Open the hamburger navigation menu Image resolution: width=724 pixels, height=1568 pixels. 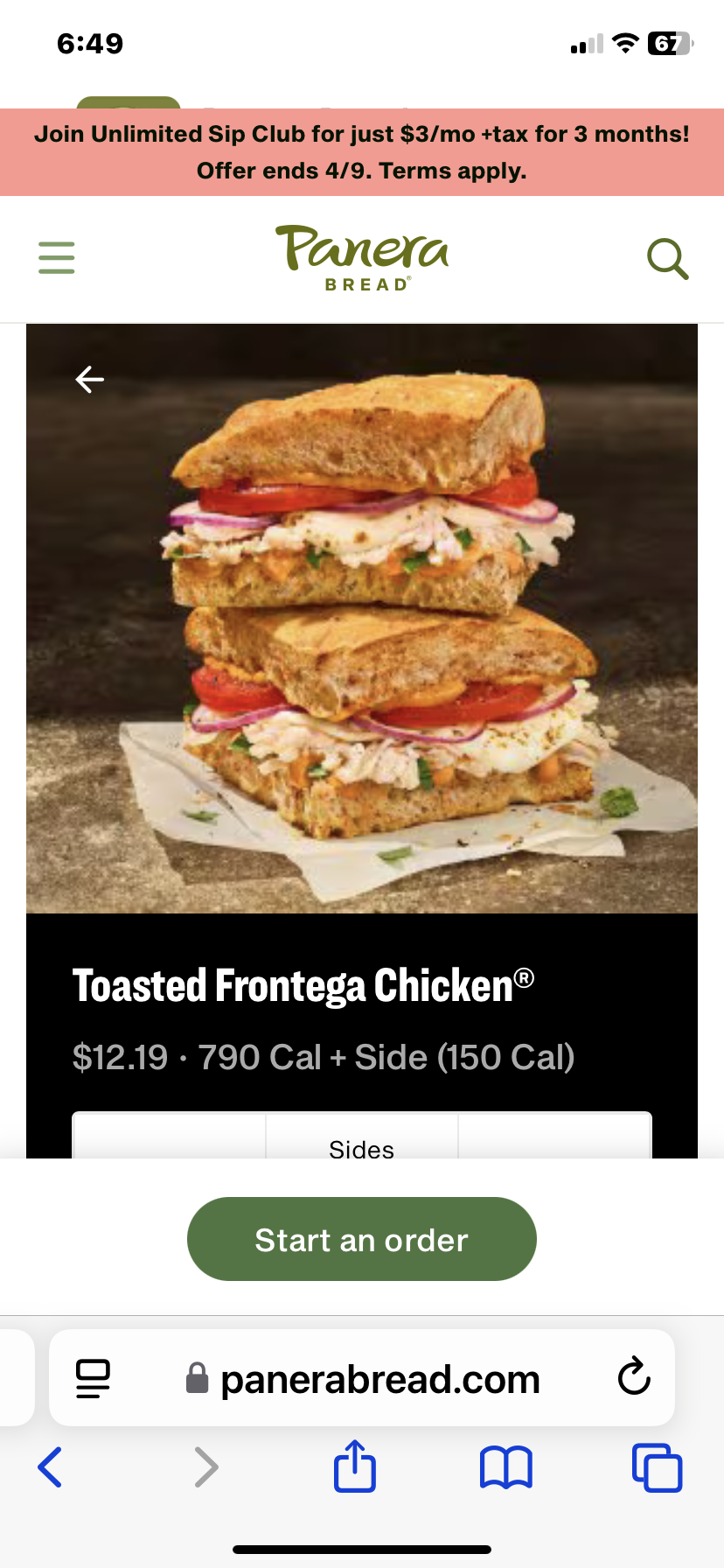(x=57, y=258)
